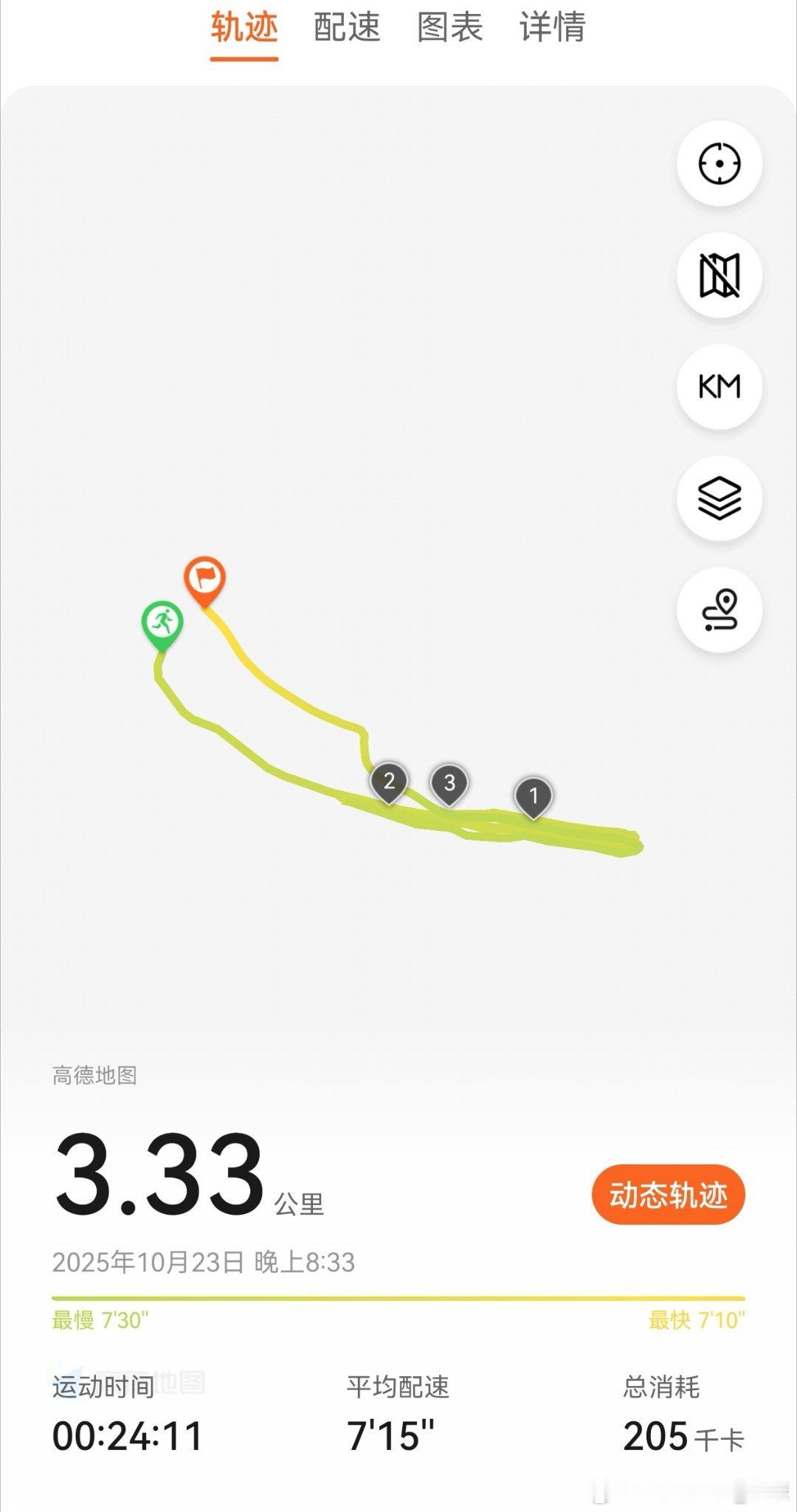Switch to the 图表 tab
The width and height of the screenshot is (797, 1512).
449,27
